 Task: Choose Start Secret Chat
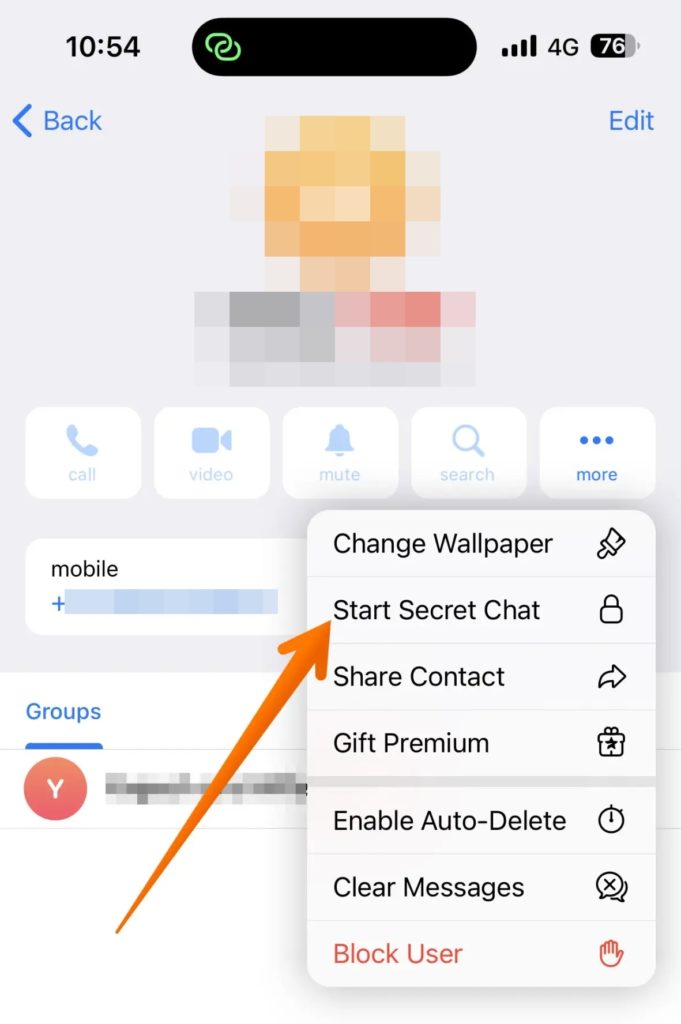coord(480,610)
